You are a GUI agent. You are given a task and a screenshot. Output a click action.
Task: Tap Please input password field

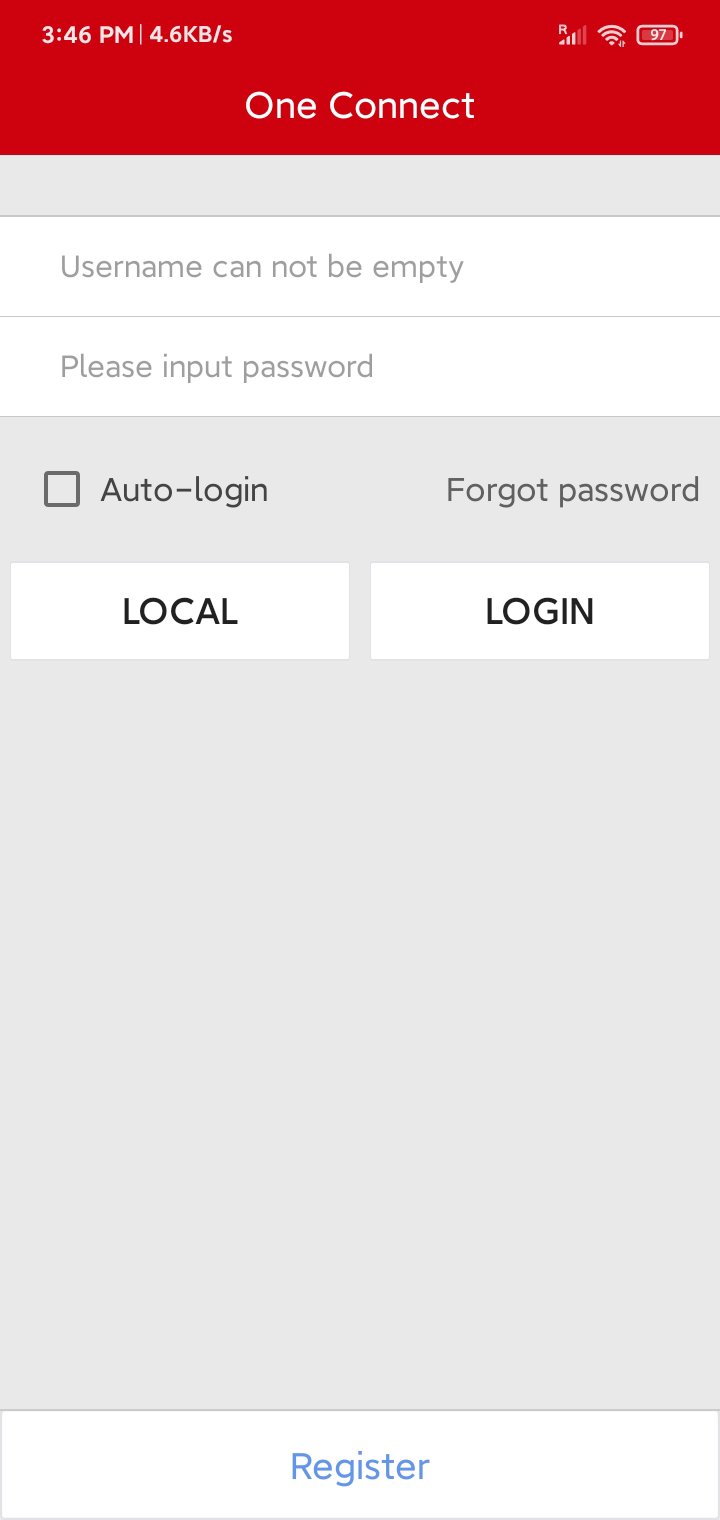(360, 366)
